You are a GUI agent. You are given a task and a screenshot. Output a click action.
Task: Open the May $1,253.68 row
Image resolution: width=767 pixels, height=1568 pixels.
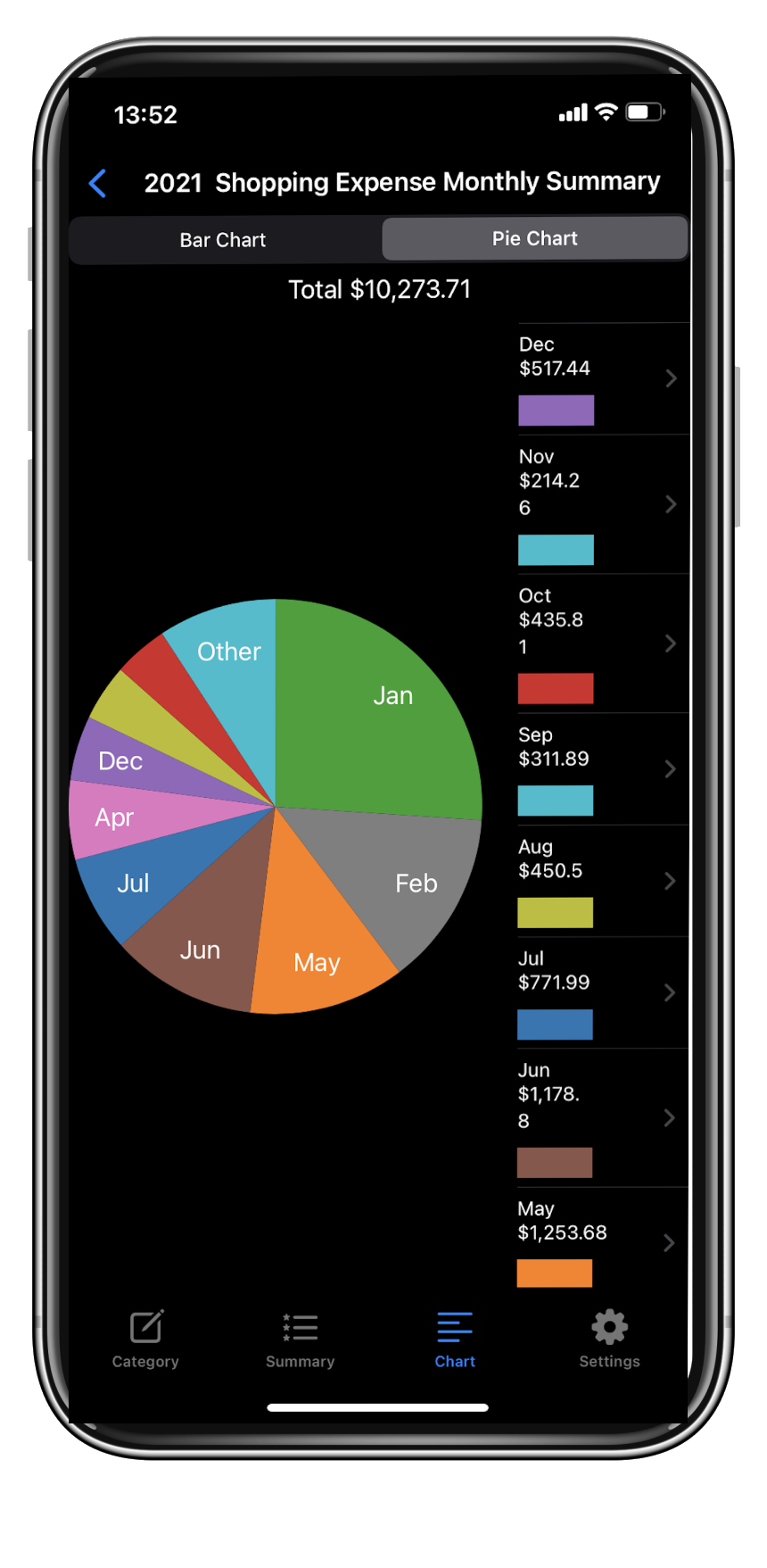pos(602,1241)
